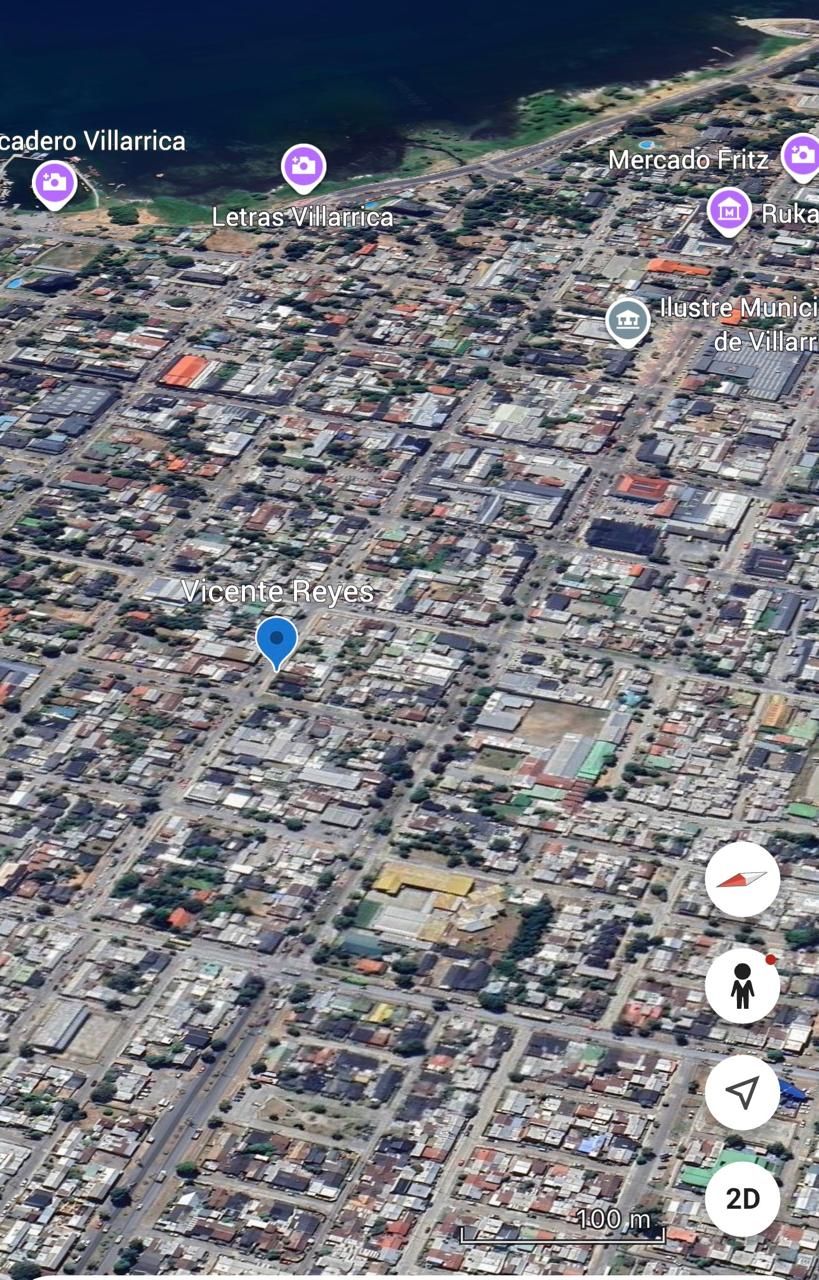
Task: Select the Ruka museum marker
Action: (x=730, y=212)
